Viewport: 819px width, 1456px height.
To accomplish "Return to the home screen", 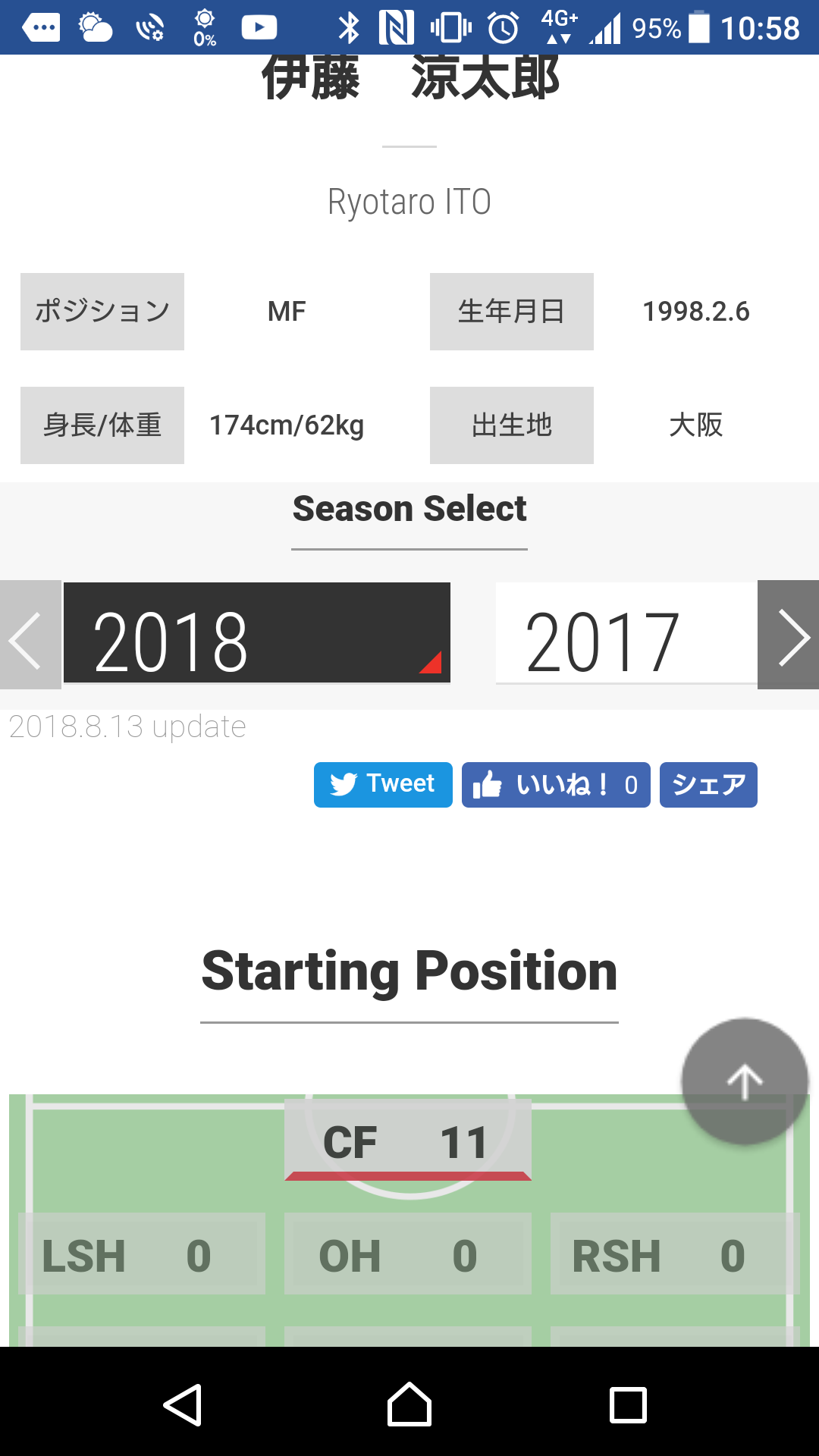I will (x=409, y=1405).
